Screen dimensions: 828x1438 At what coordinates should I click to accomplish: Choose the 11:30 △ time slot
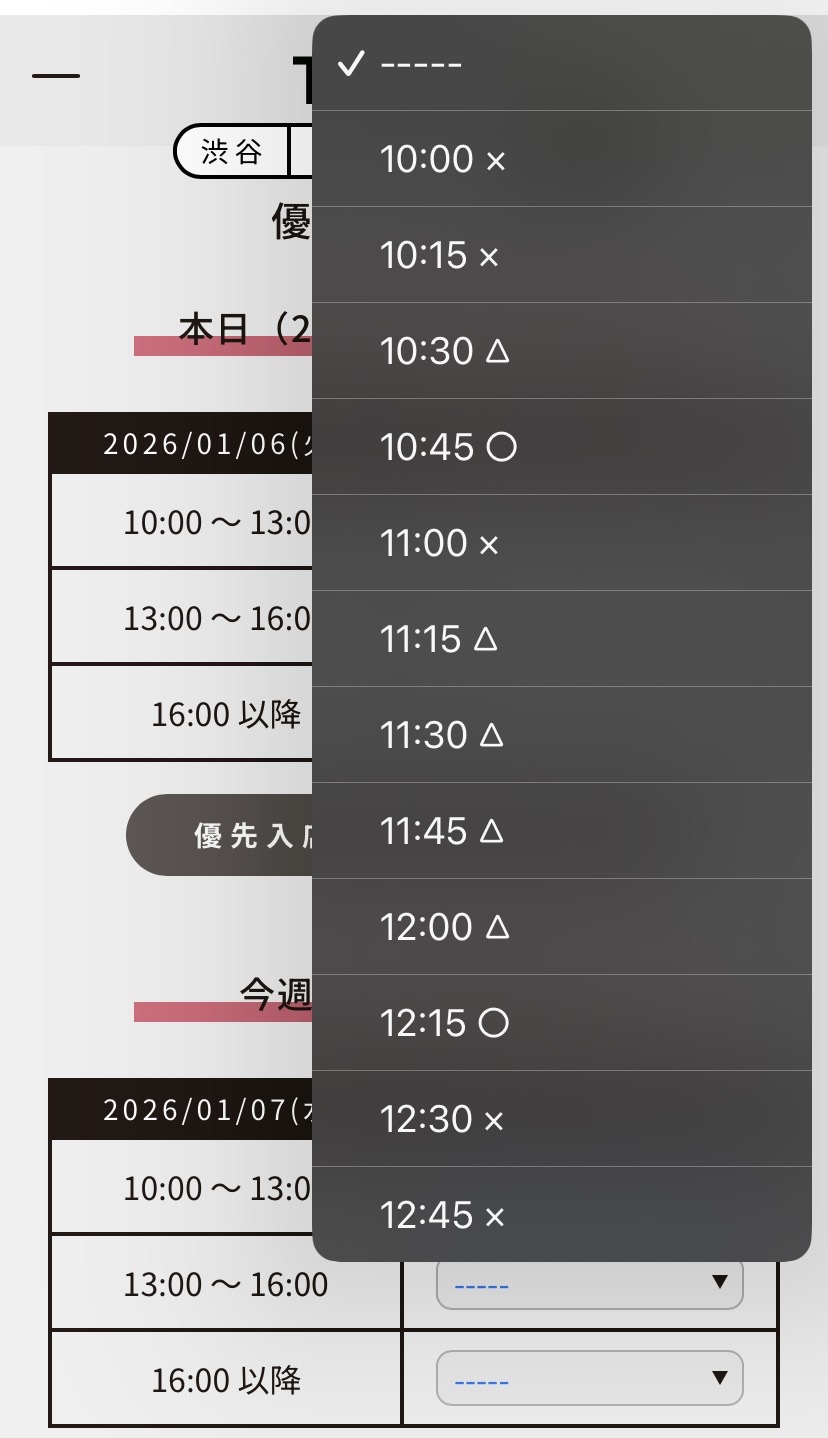coord(560,735)
